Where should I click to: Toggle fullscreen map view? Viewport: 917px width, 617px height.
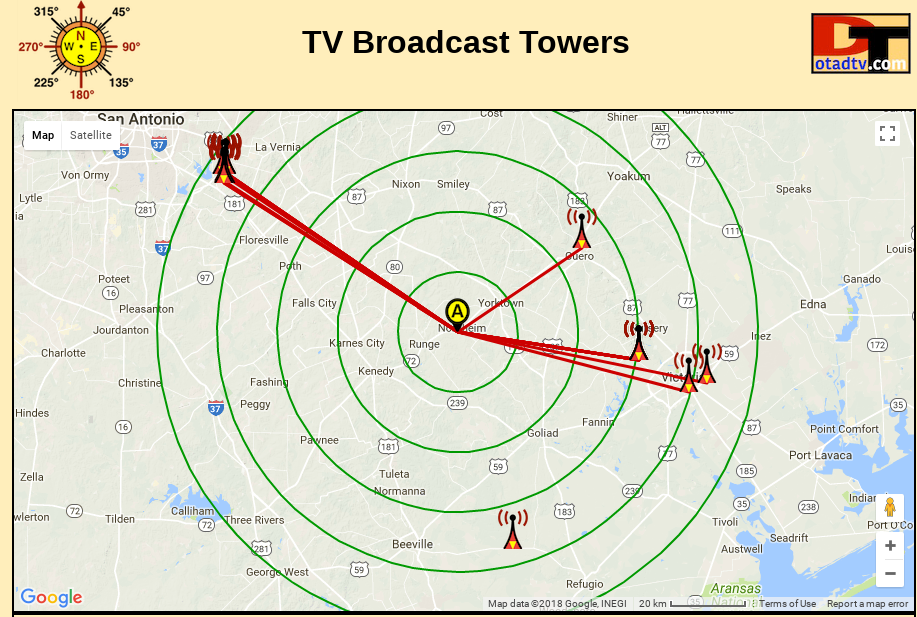(x=887, y=133)
